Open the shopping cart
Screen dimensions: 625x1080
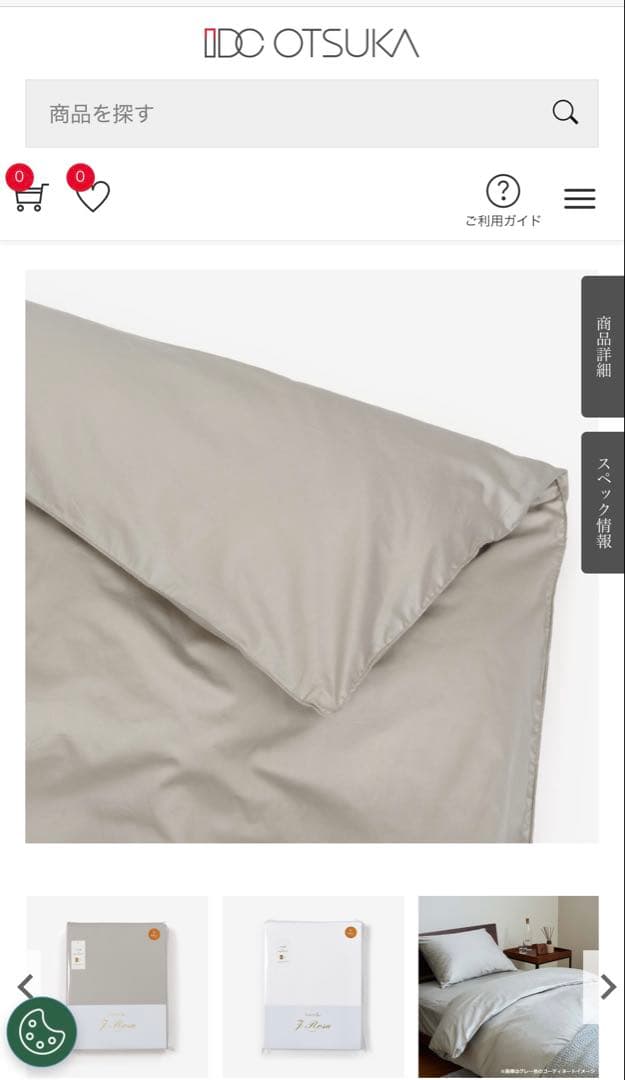[29, 196]
